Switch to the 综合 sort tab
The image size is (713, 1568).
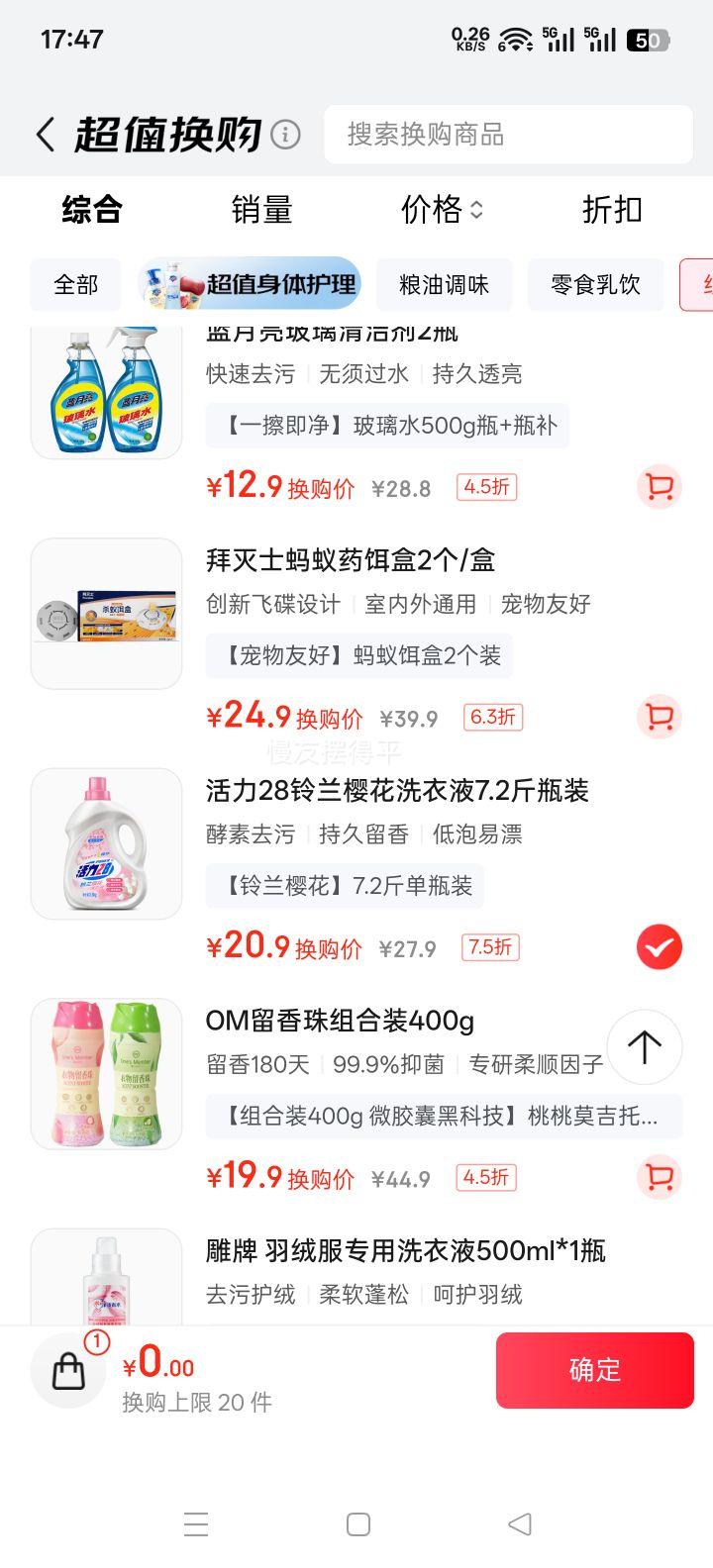[92, 210]
